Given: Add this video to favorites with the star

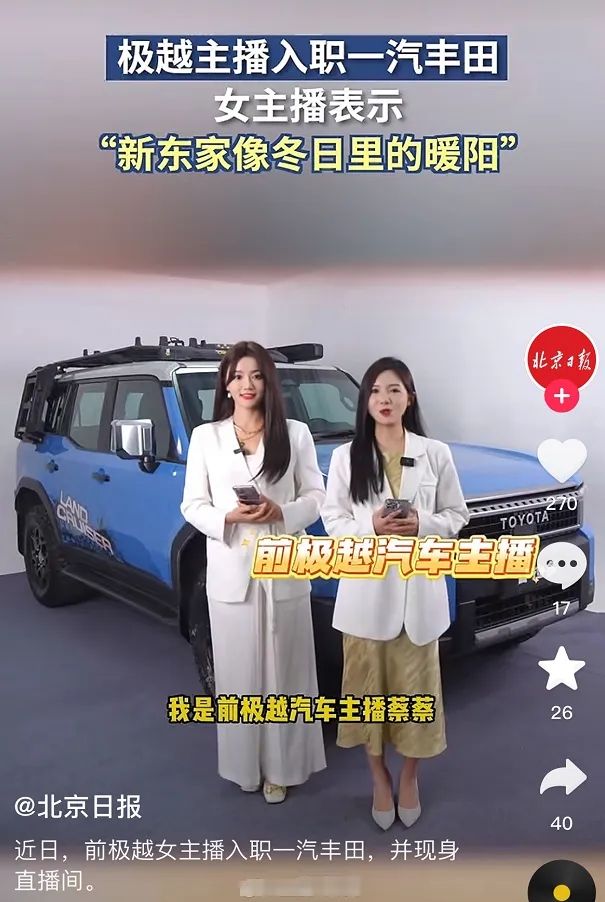Looking at the screenshot, I should click(562, 668).
